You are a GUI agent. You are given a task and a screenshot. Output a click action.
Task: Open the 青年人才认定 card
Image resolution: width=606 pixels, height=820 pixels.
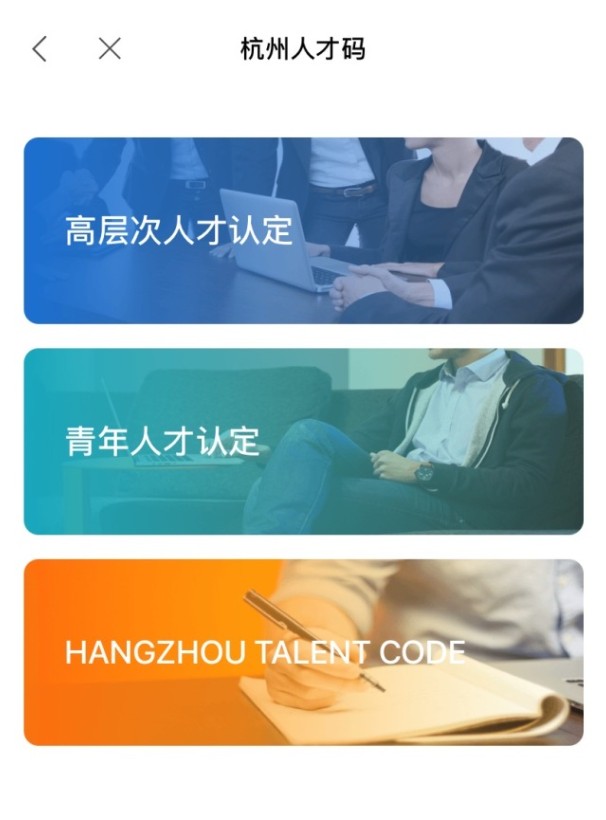tap(303, 441)
